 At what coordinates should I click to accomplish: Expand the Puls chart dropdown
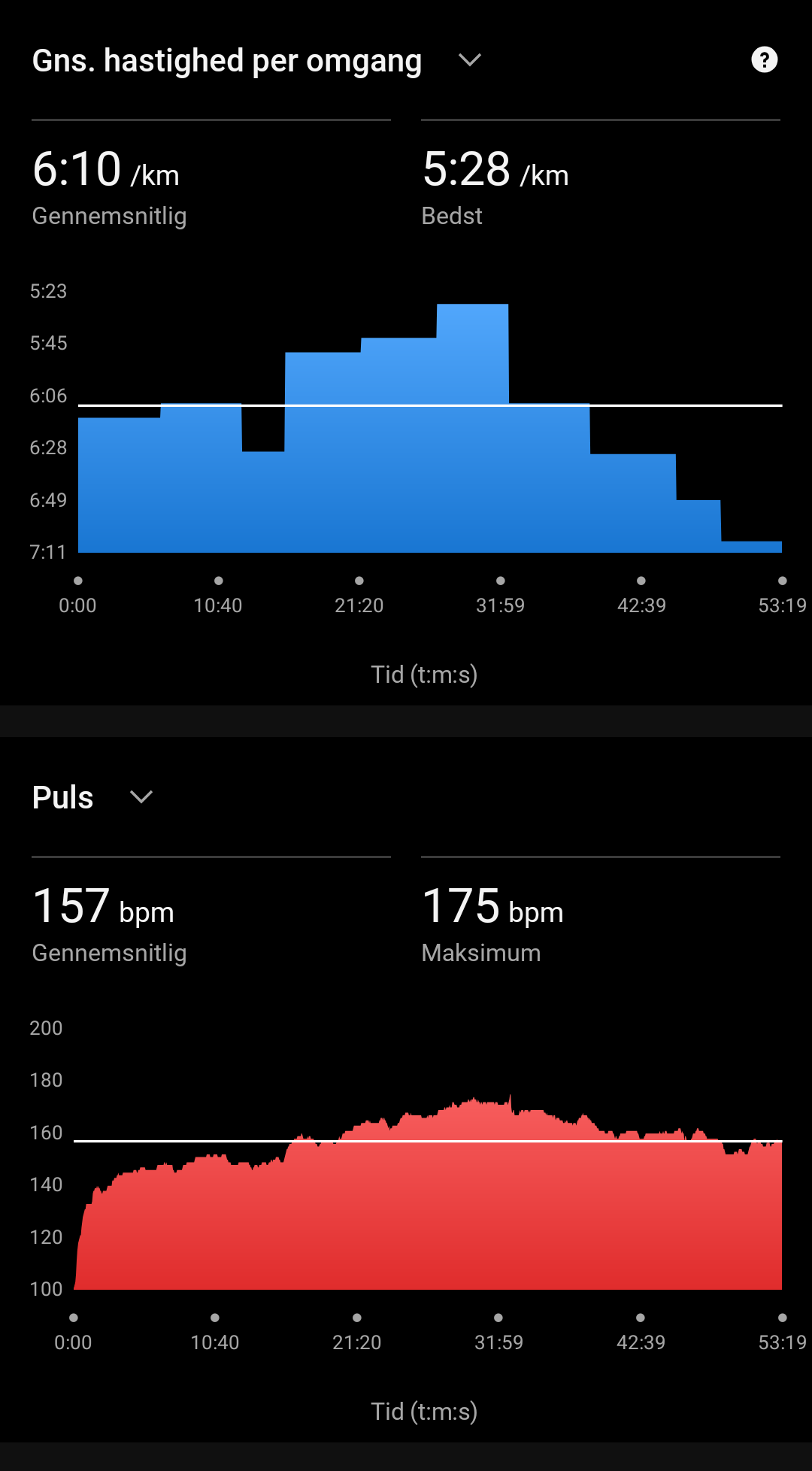pos(141,797)
